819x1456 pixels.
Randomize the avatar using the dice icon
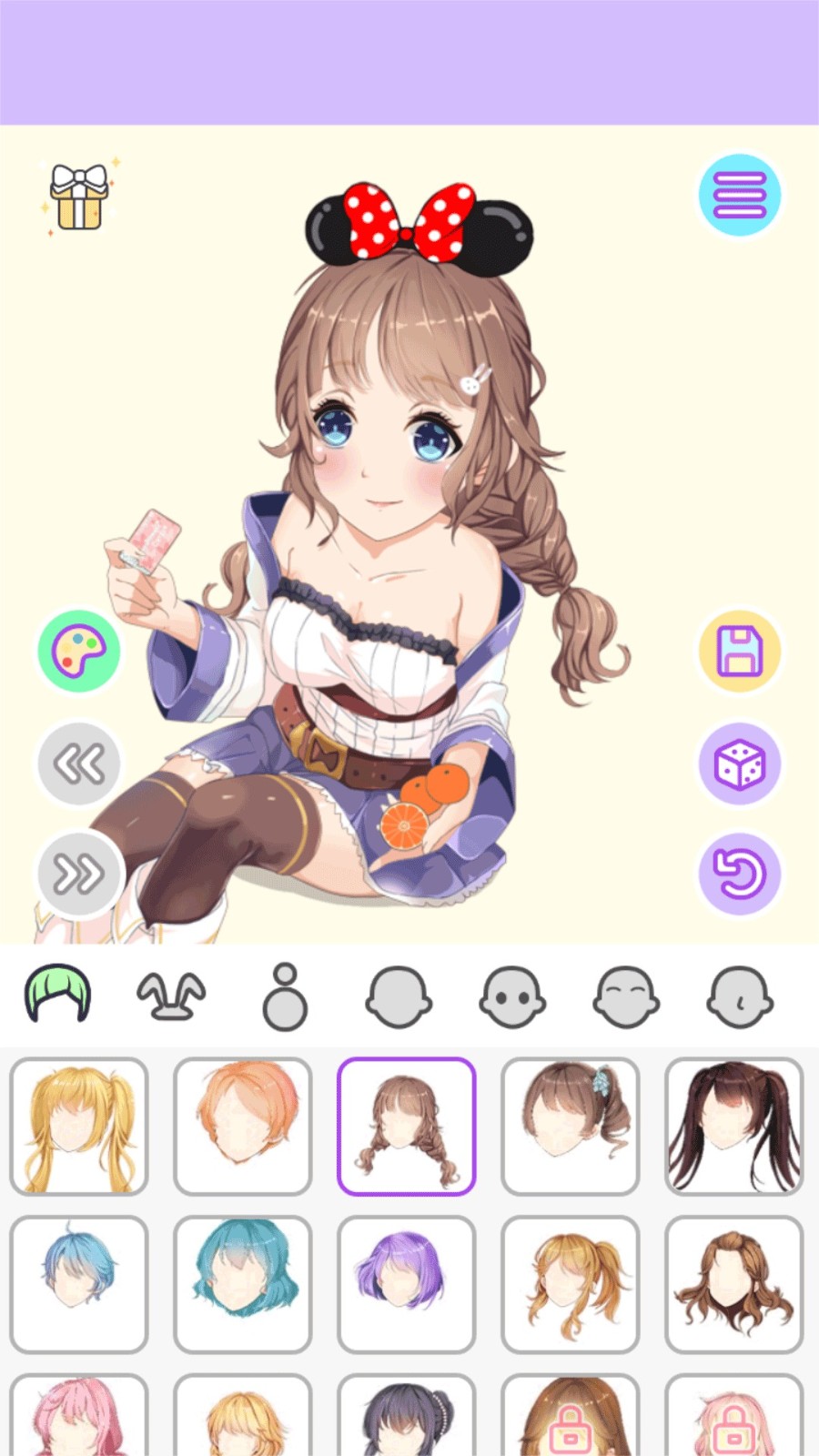coord(740,763)
